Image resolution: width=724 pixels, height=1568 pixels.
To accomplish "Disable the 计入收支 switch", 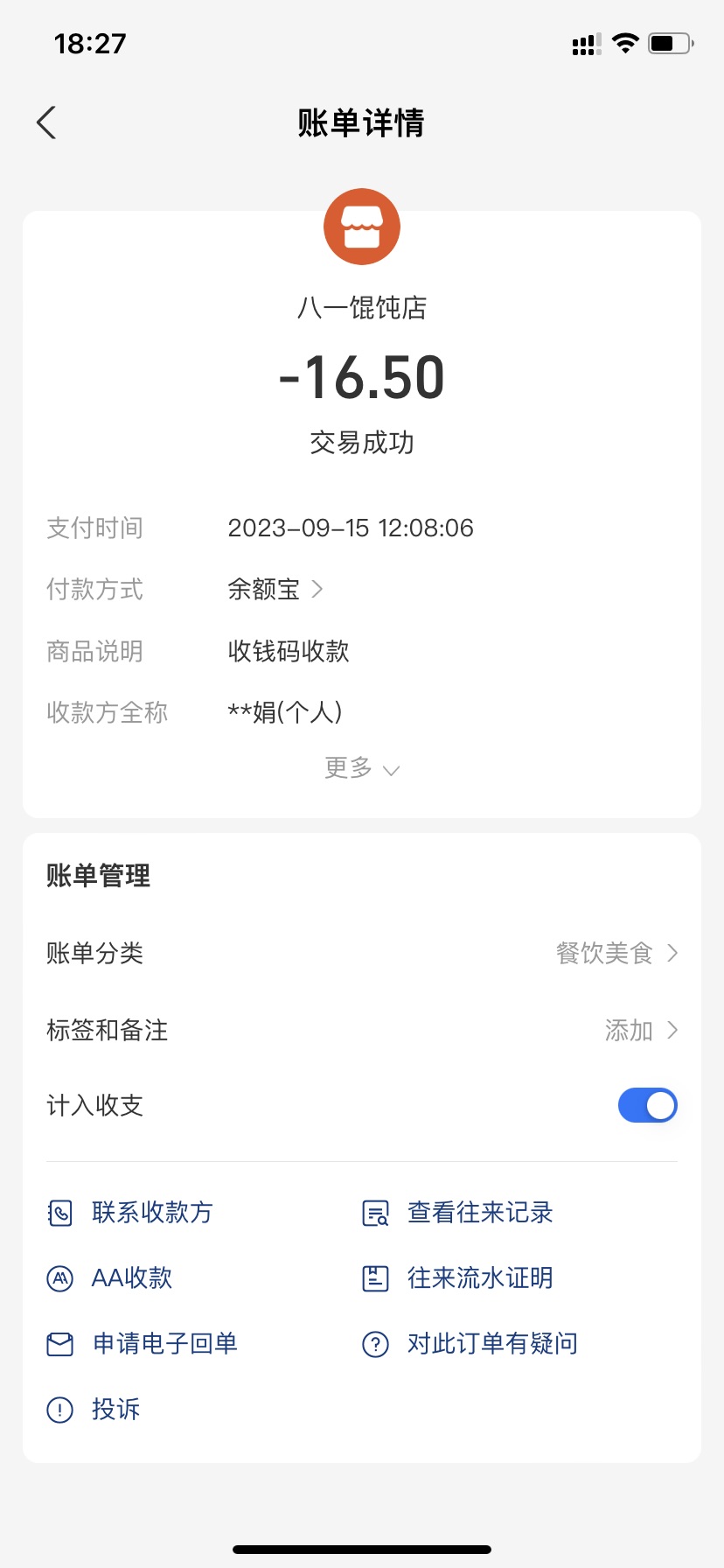I will pyautogui.click(x=647, y=1105).
